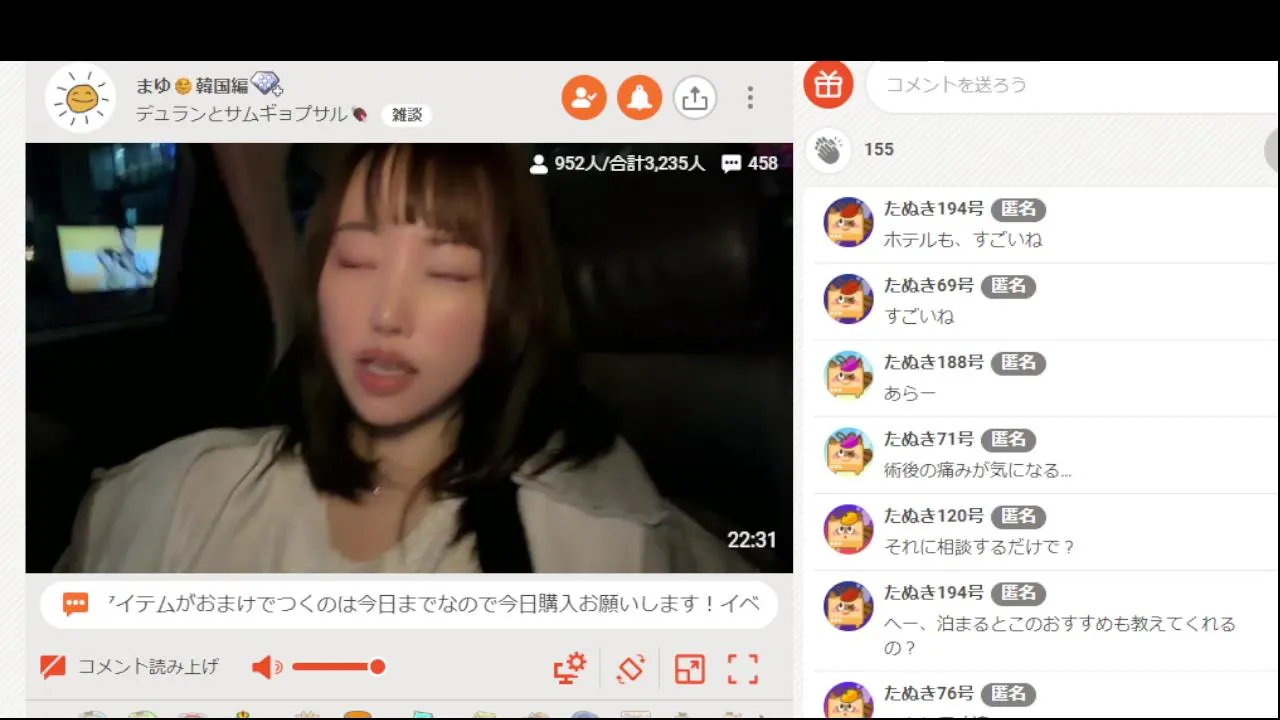Screen dimensions: 1280x720
Task: Open the broadcaster's avatar profile
Action: pos(81,98)
